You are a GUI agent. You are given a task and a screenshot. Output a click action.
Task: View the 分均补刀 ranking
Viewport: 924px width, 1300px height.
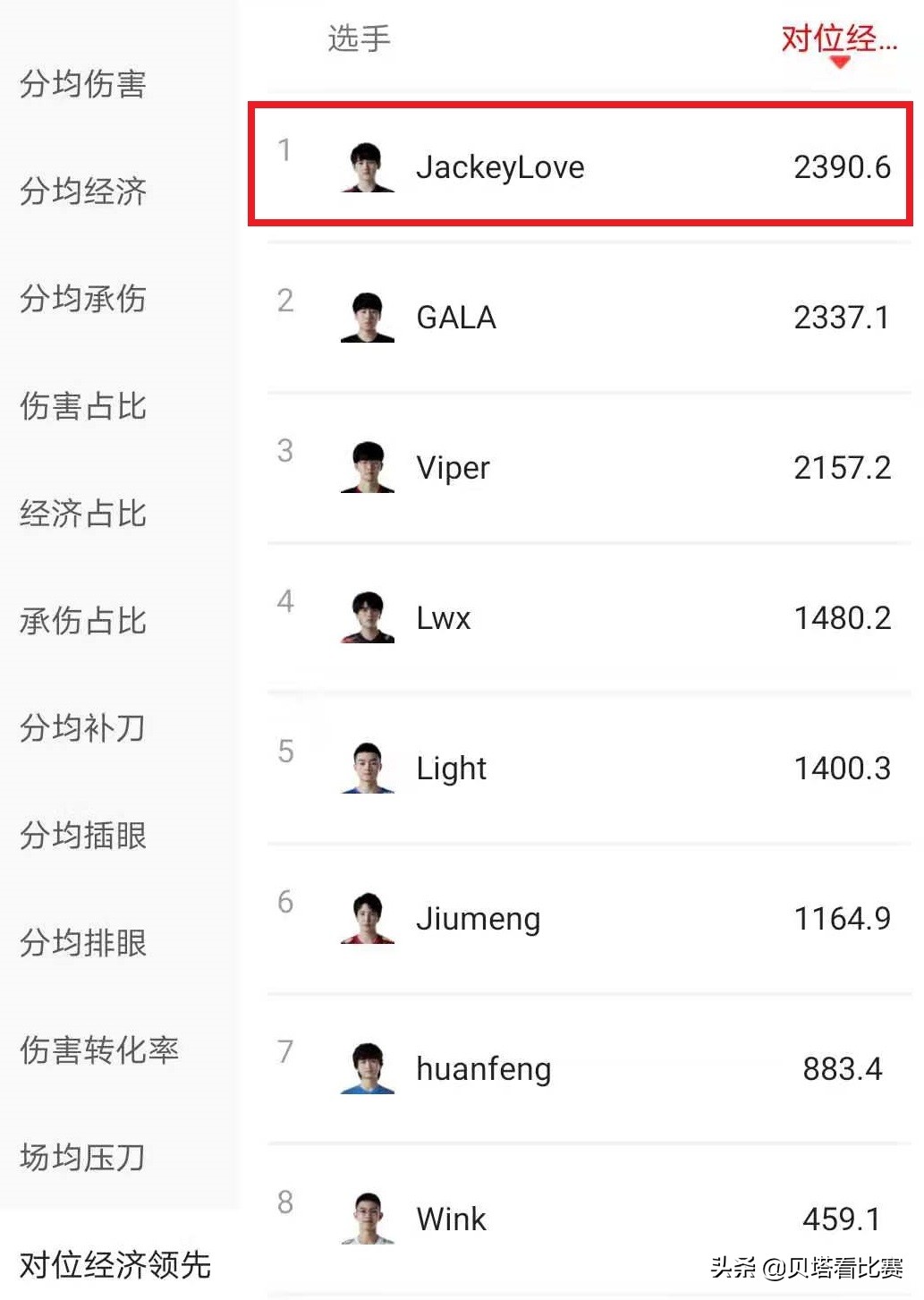(x=82, y=728)
